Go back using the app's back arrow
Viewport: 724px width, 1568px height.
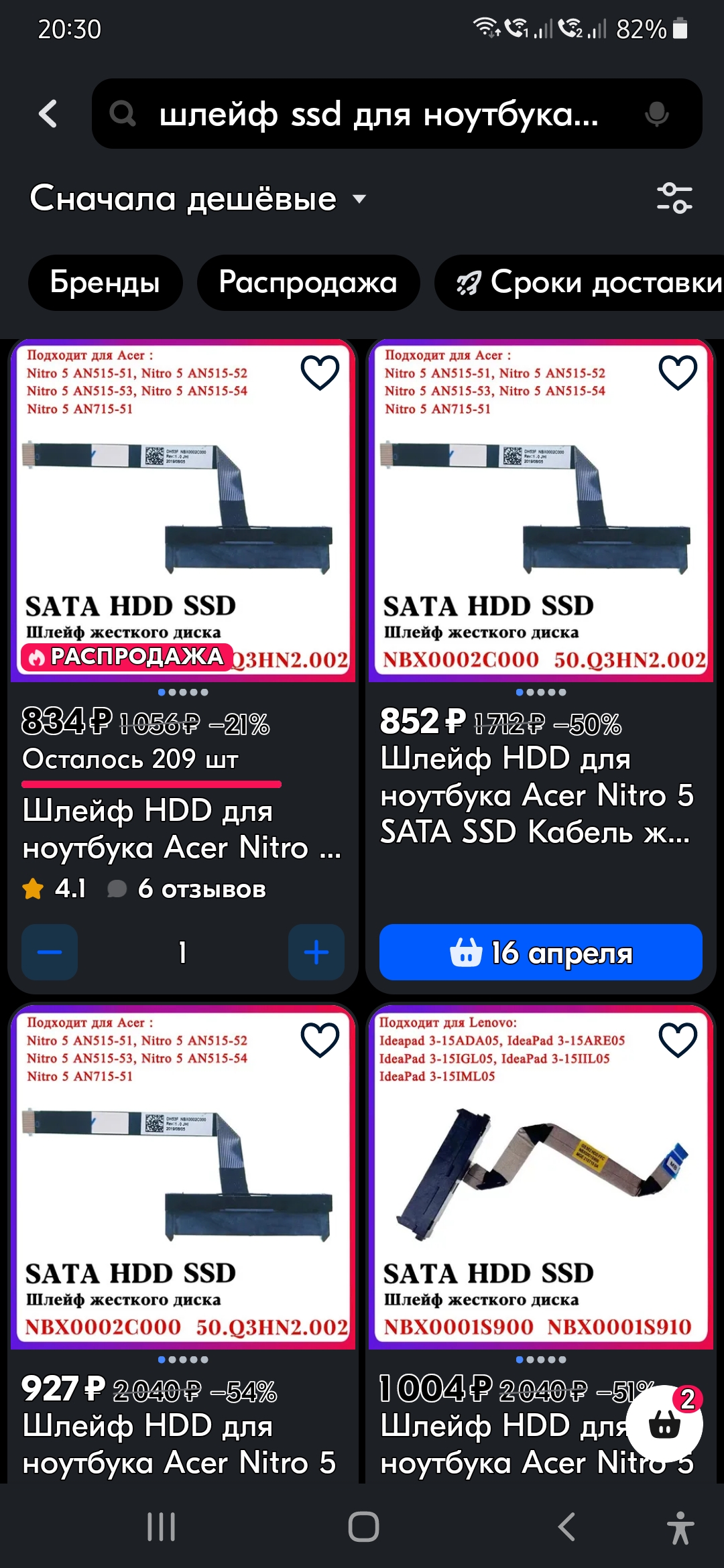click(48, 114)
